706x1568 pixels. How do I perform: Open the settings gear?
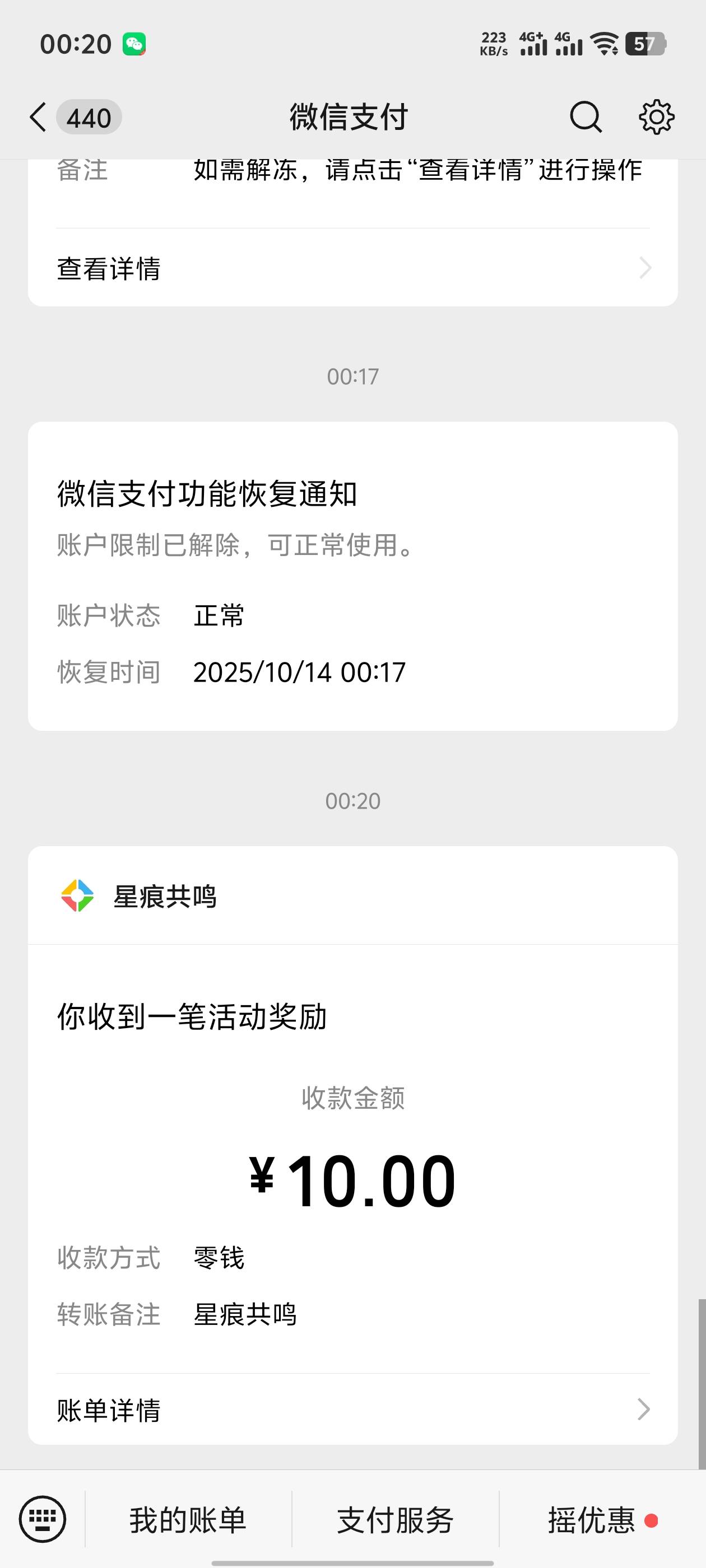[x=656, y=117]
